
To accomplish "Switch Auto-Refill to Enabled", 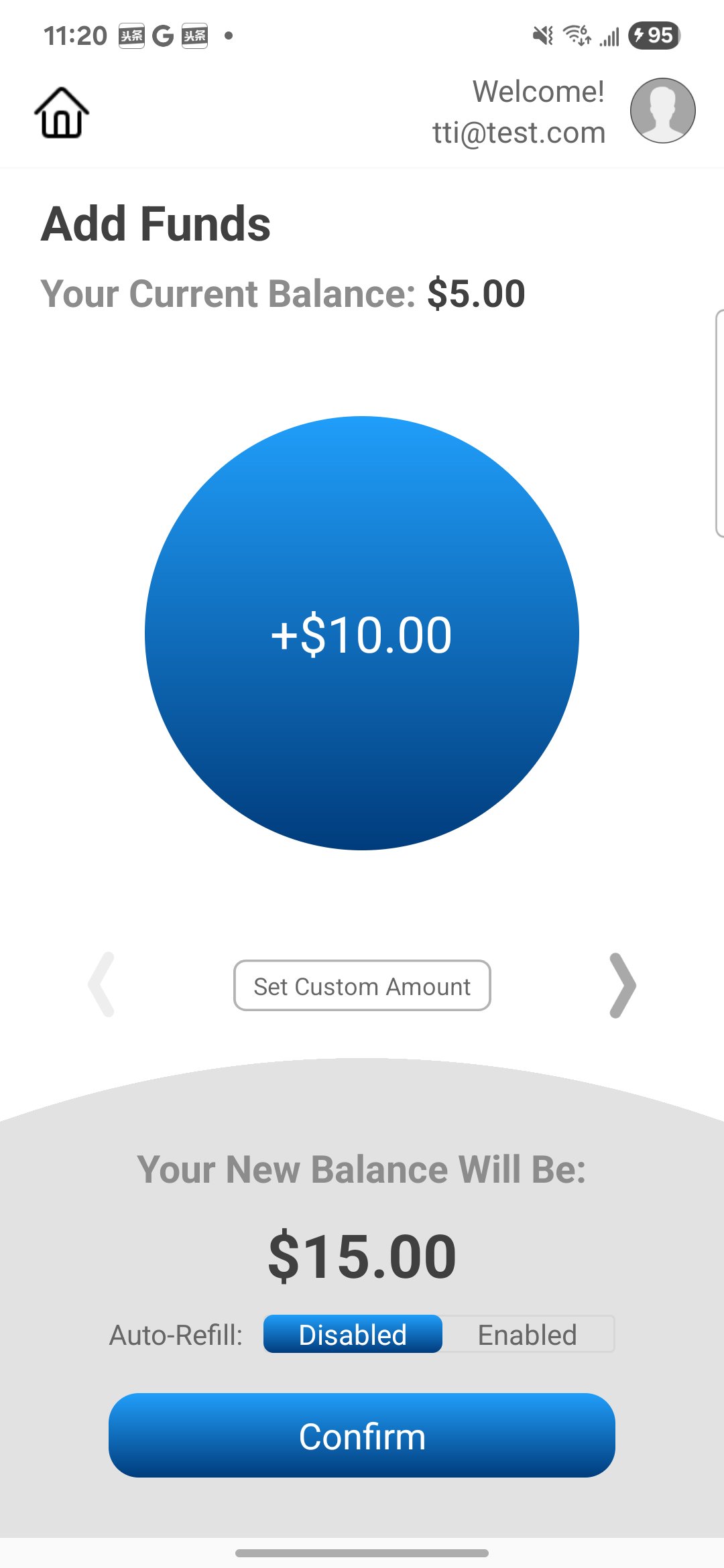I will (x=528, y=1334).
